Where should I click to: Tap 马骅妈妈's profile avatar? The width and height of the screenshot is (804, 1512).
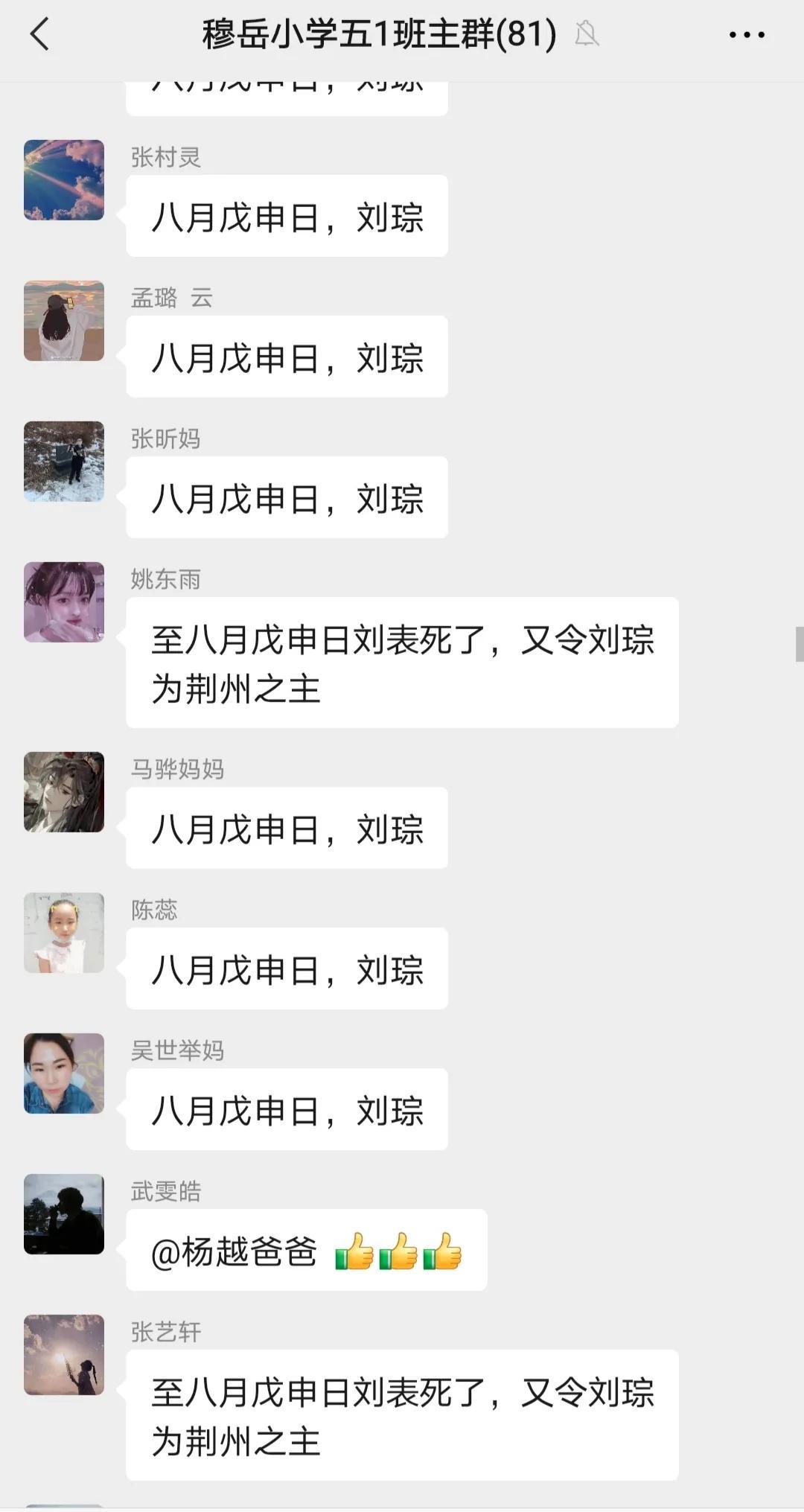coord(64,792)
